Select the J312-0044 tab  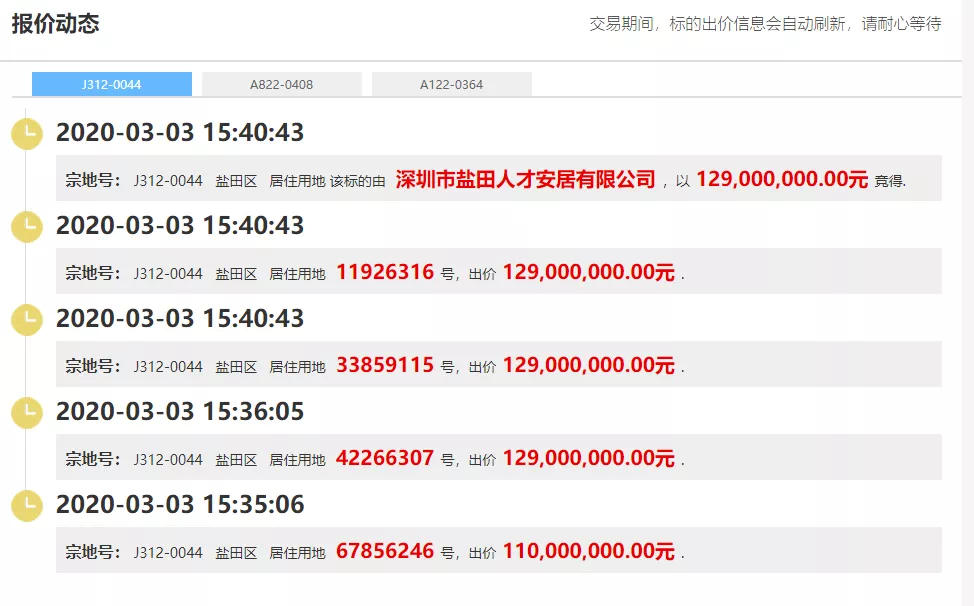click(x=111, y=85)
